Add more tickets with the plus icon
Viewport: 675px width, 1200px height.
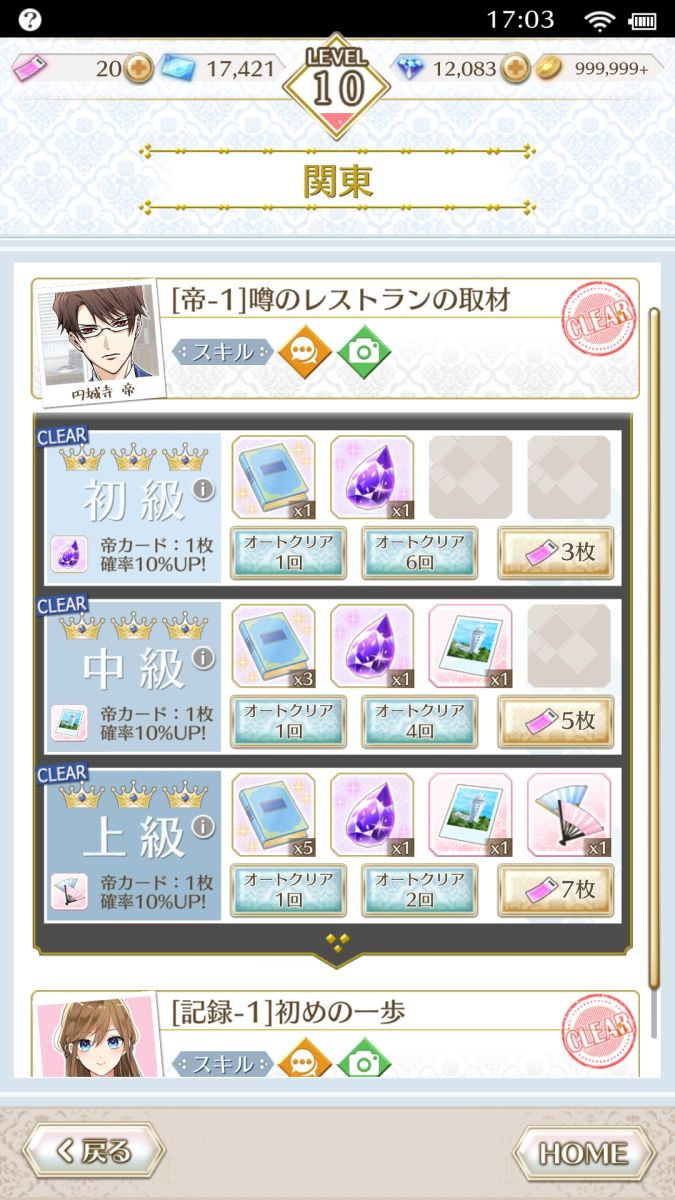[138, 69]
